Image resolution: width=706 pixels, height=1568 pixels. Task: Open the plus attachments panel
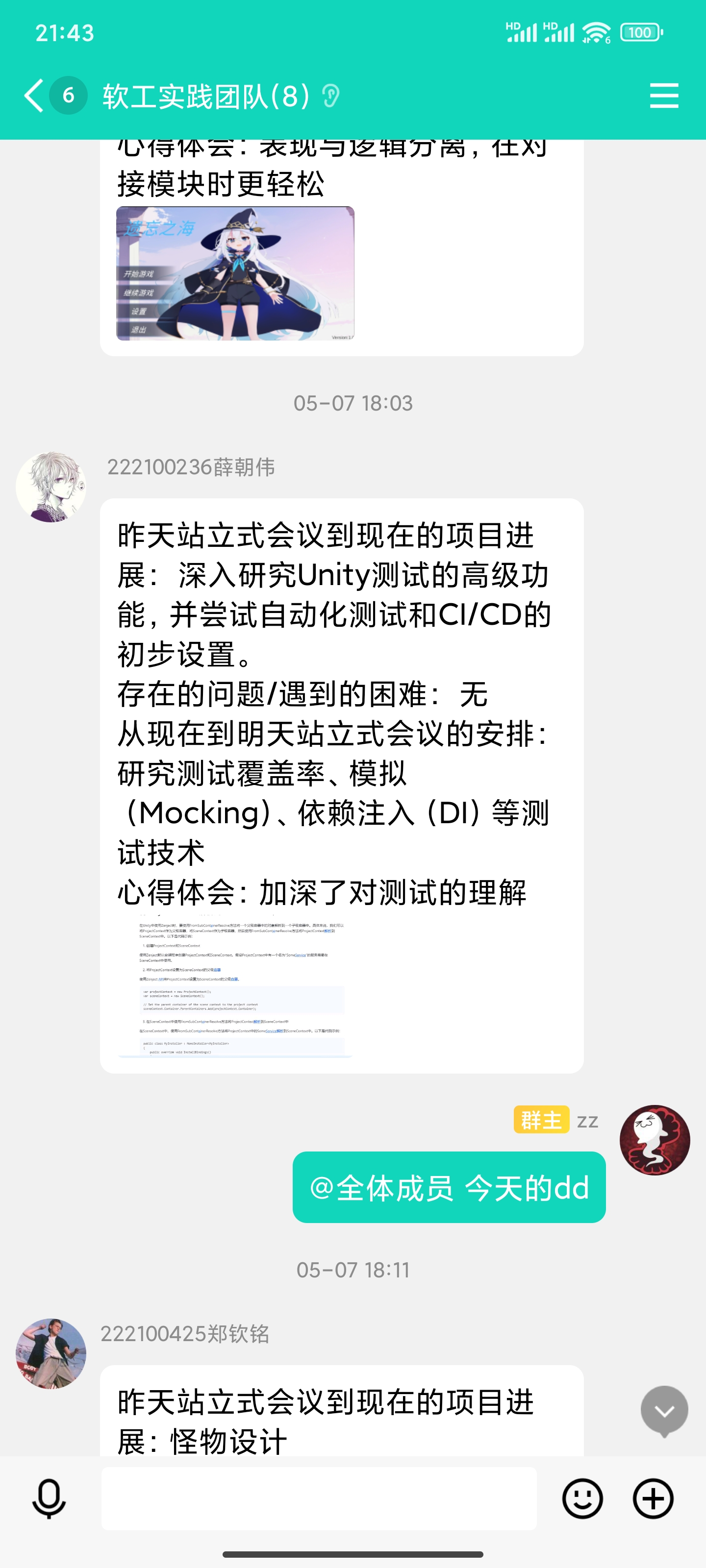653,1498
